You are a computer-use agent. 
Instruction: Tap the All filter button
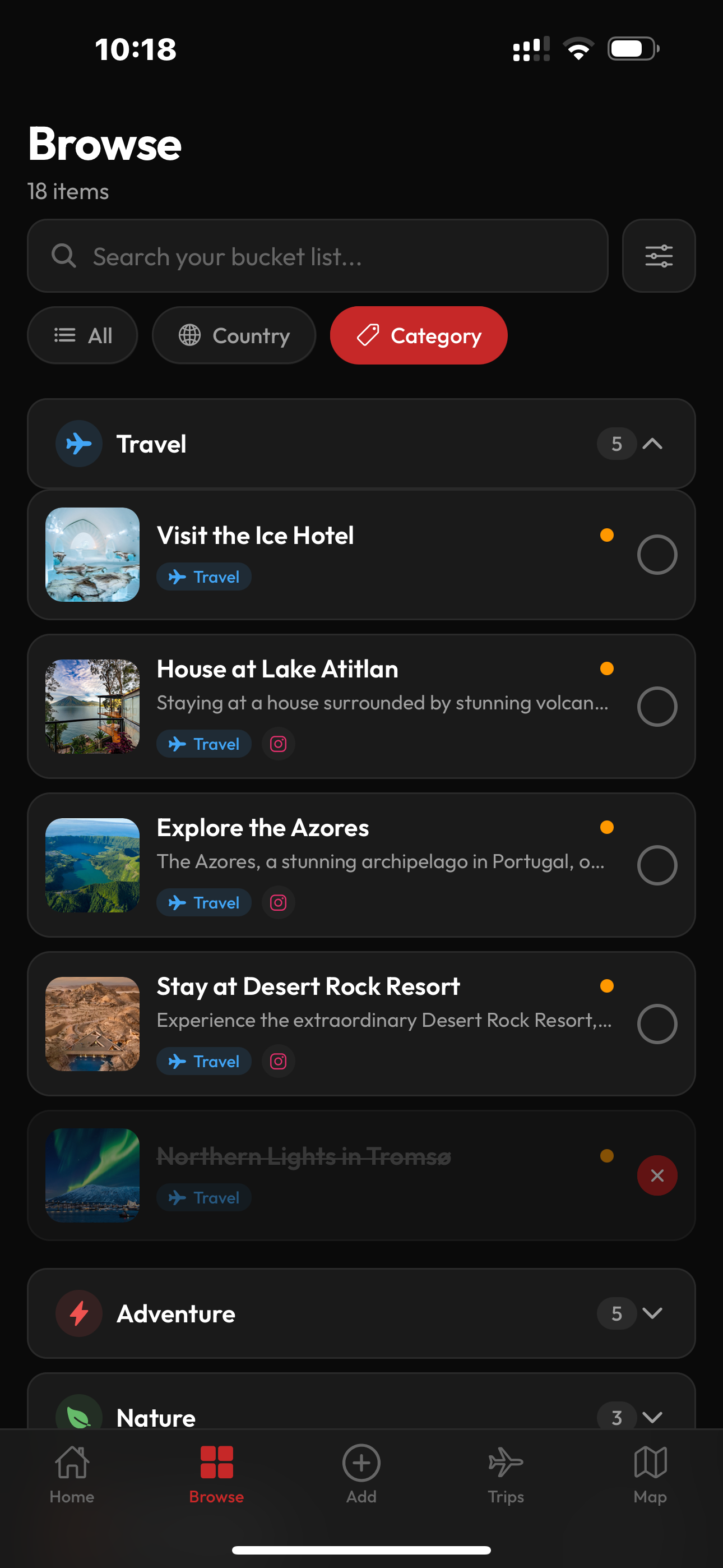pos(82,335)
